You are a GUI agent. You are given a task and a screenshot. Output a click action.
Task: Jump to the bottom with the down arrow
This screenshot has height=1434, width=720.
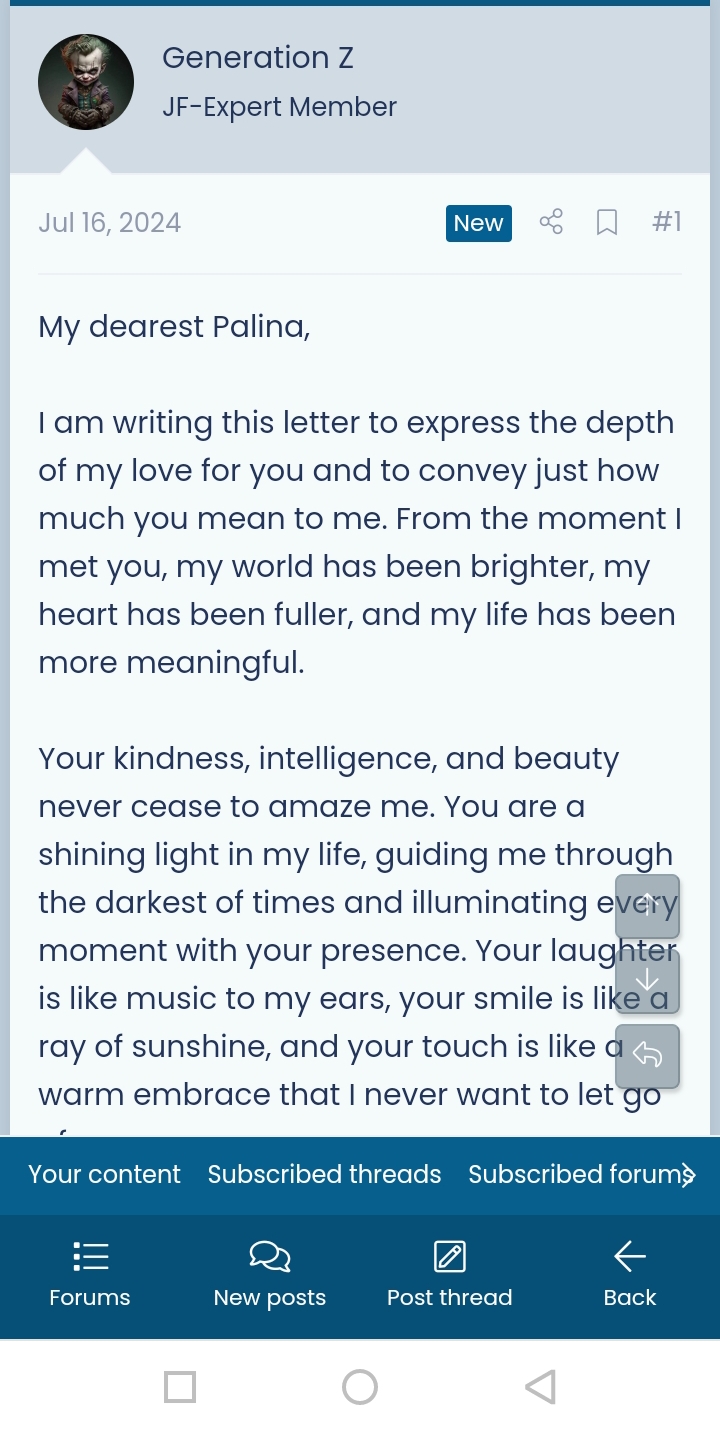point(647,981)
